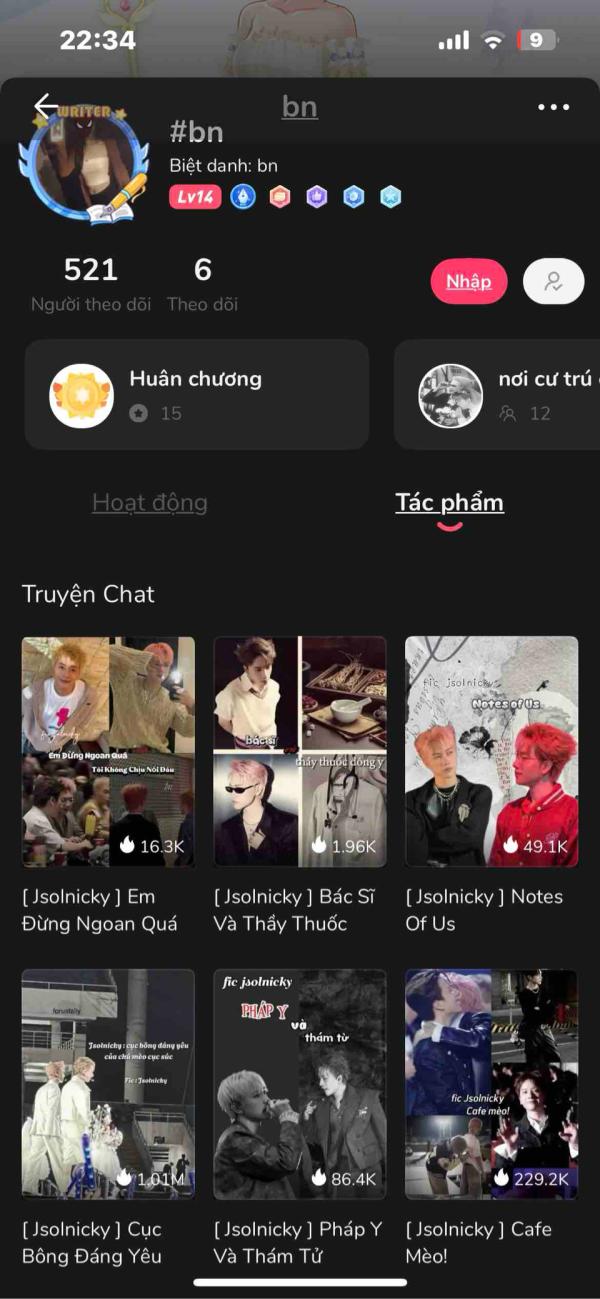600x1299 pixels.
Task: Open the Cafe Mèo! story
Action: 491,1084
